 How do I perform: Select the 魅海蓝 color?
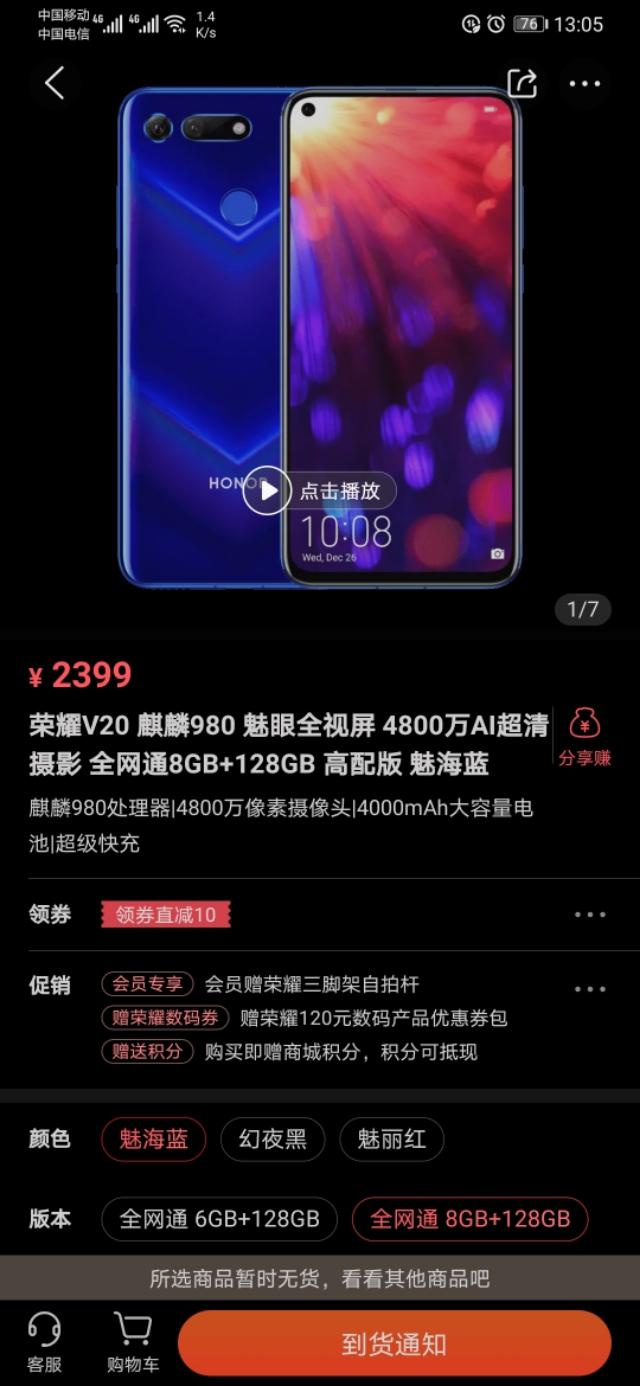[x=154, y=1139]
